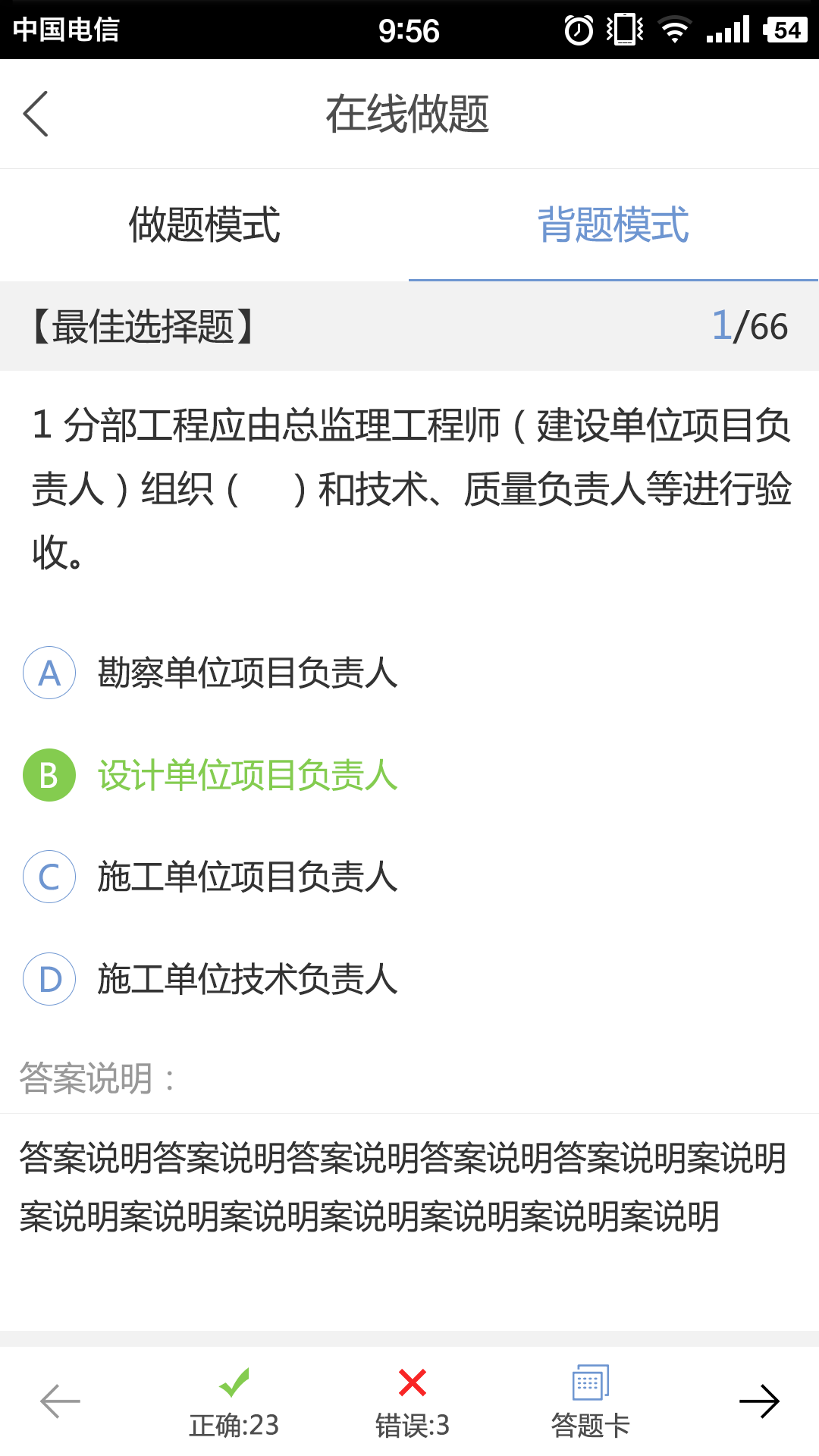Tap the 答题卡 text label
The height and width of the screenshot is (1456, 819).
pos(590,1426)
